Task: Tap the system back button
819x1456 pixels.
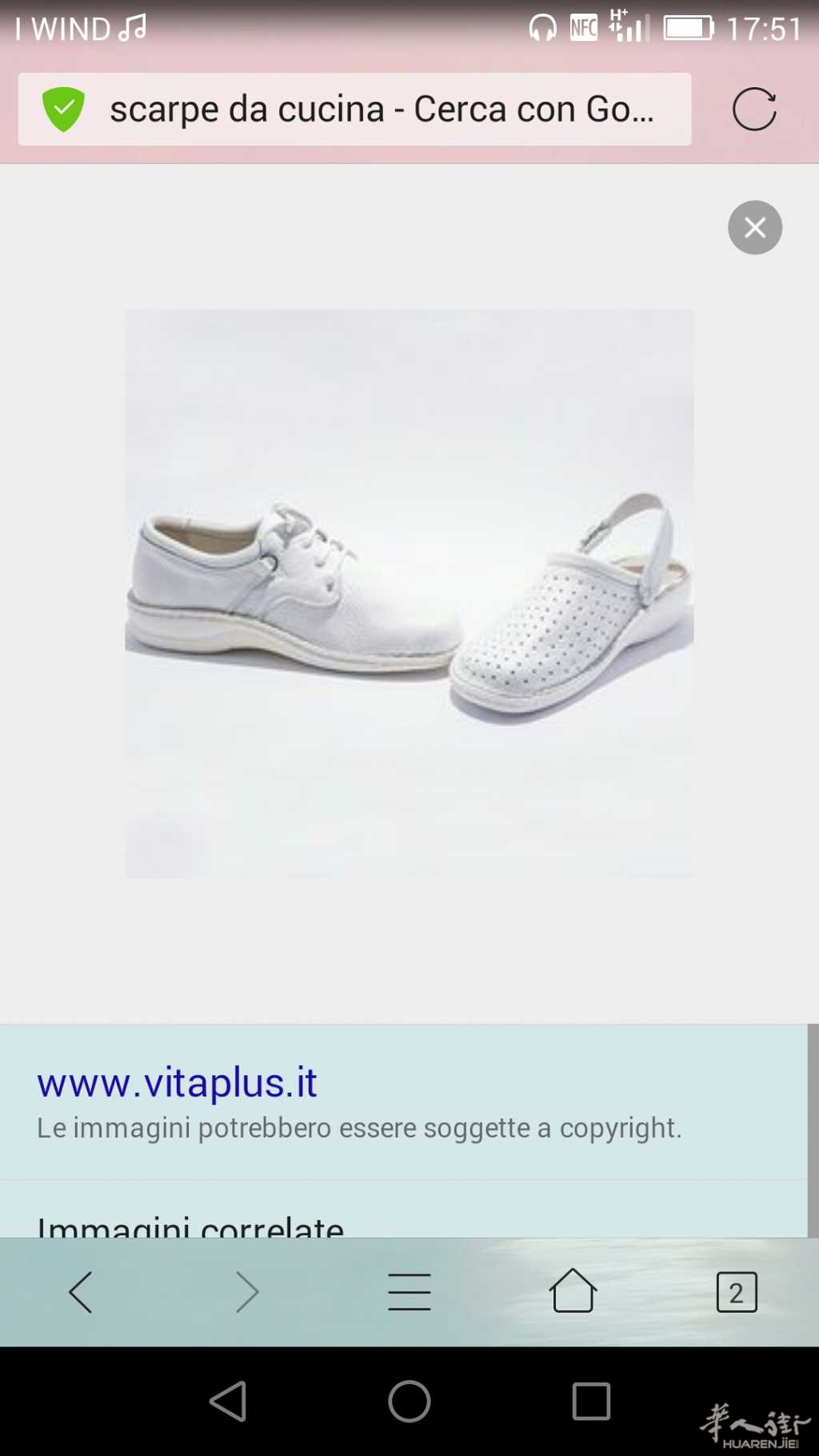Action: point(228,1402)
